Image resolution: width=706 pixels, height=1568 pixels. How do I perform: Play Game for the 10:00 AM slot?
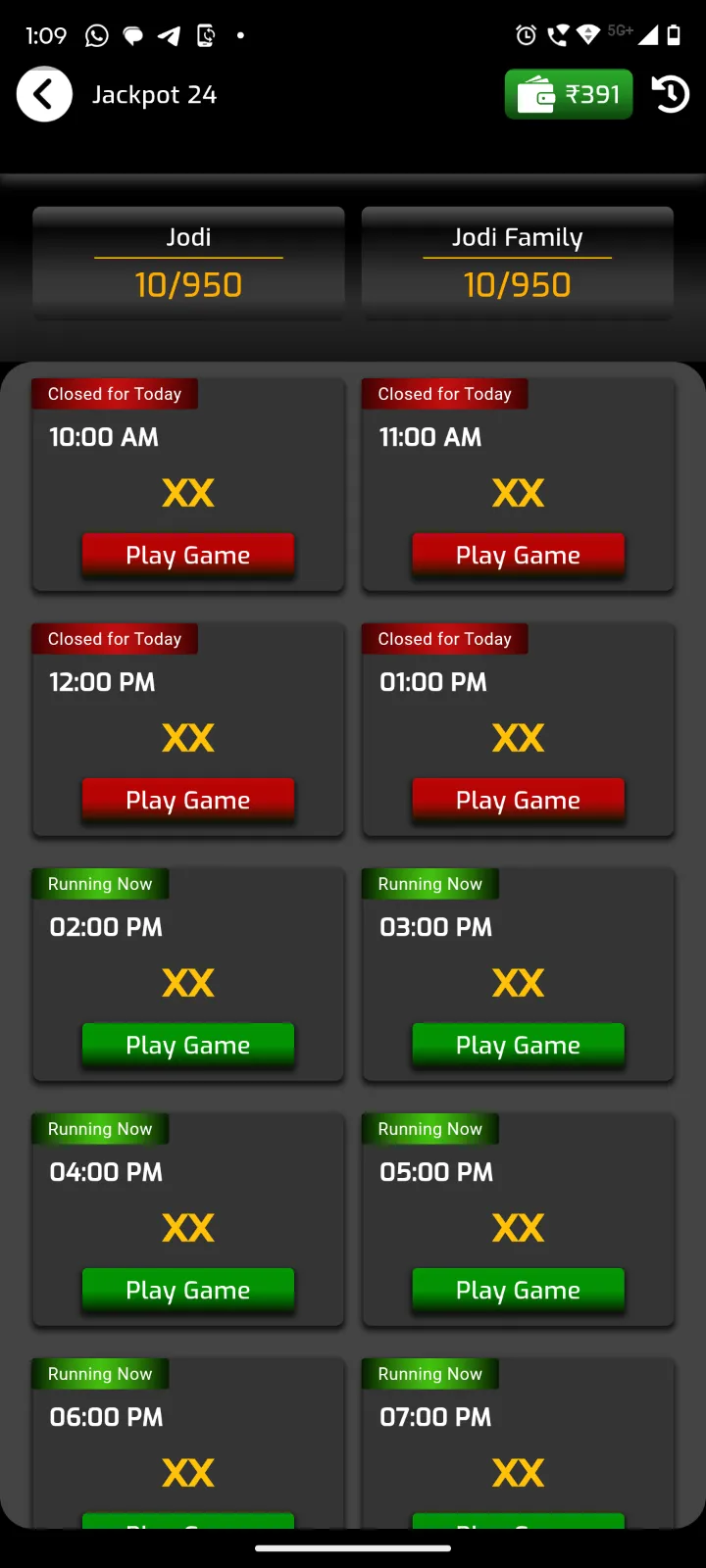(x=188, y=555)
